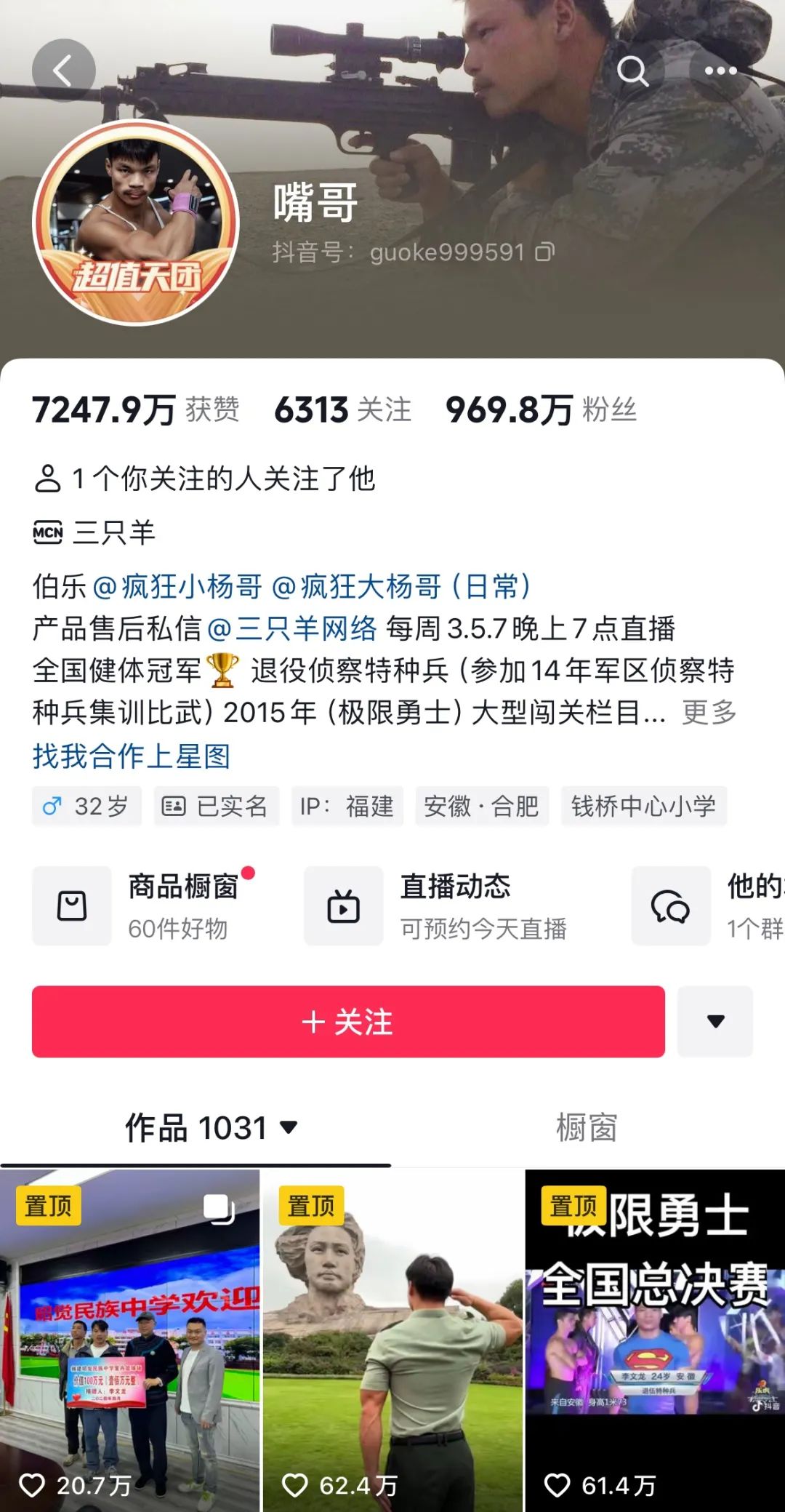
Task: Copy the Douyin ID guoke999591
Action: click(x=545, y=252)
